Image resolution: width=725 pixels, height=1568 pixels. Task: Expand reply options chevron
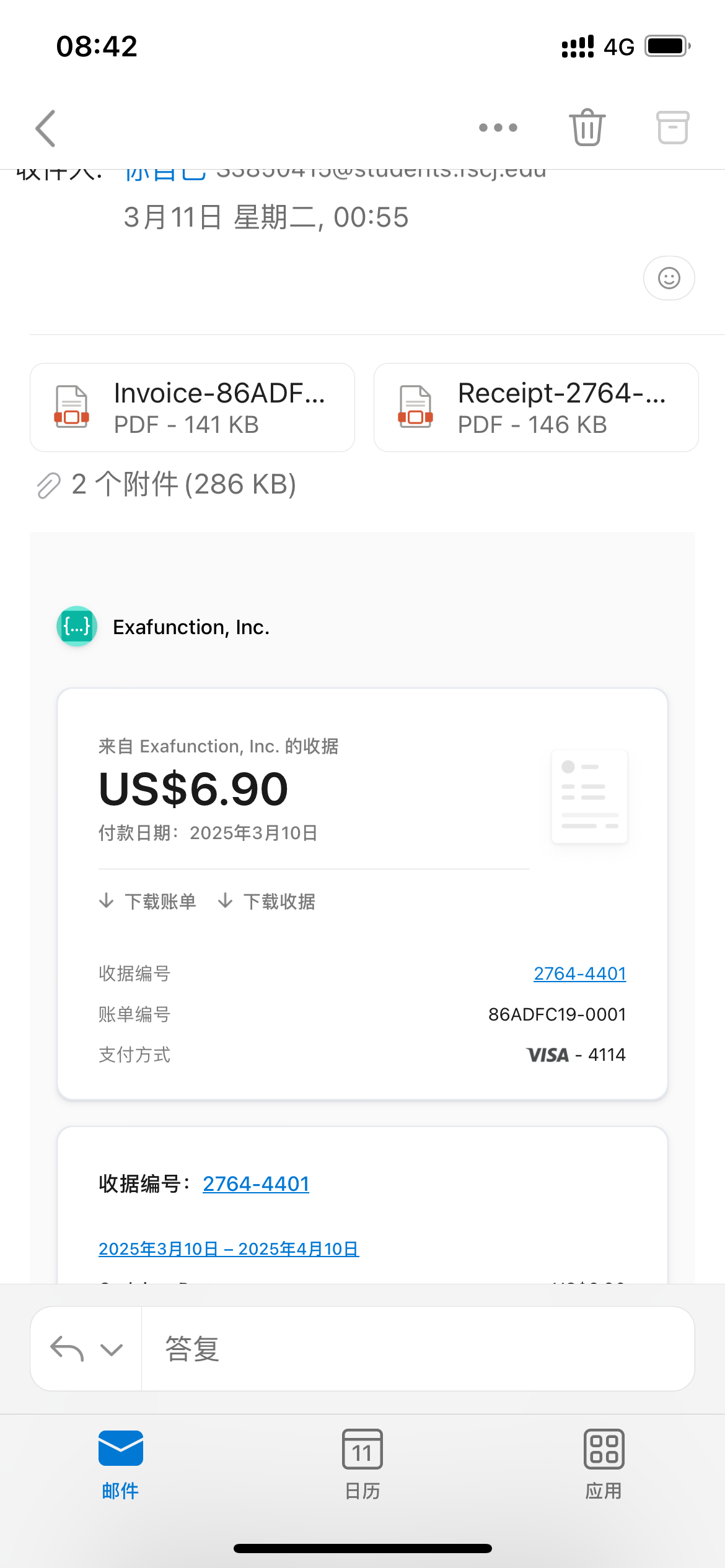[112, 1349]
